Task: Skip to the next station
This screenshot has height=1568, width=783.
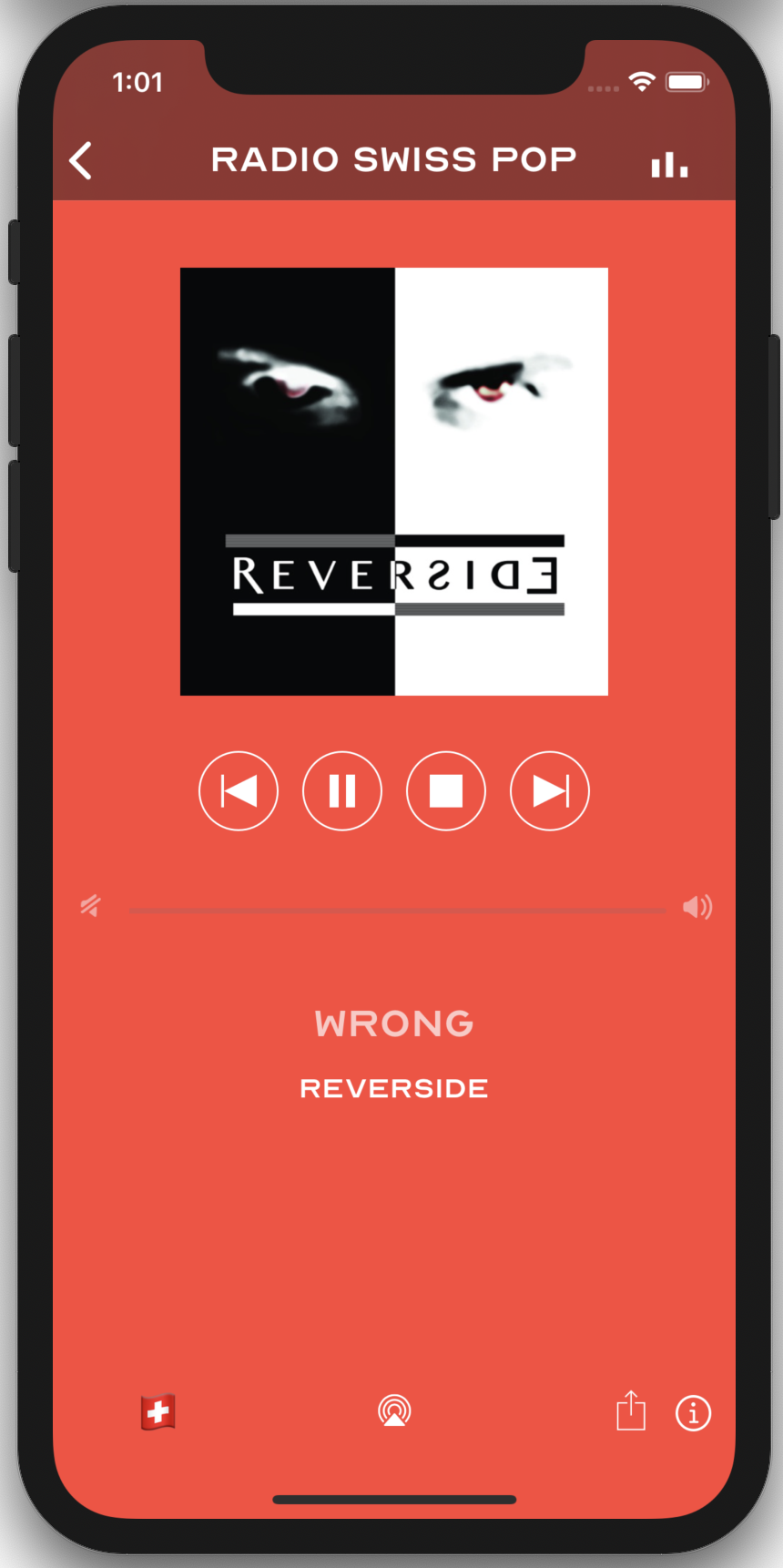Action: (x=550, y=790)
